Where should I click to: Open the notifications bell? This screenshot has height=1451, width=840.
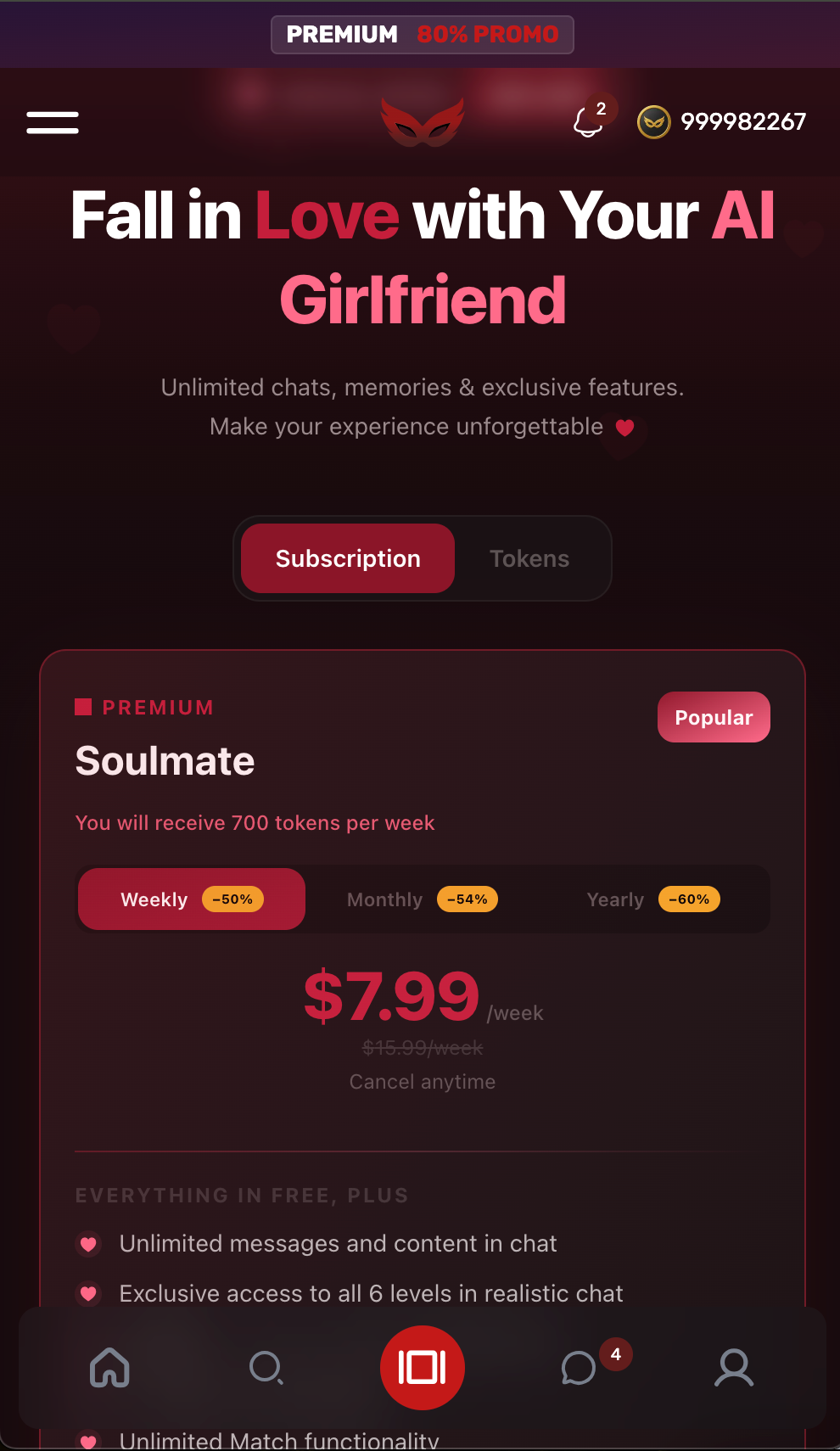point(588,122)
